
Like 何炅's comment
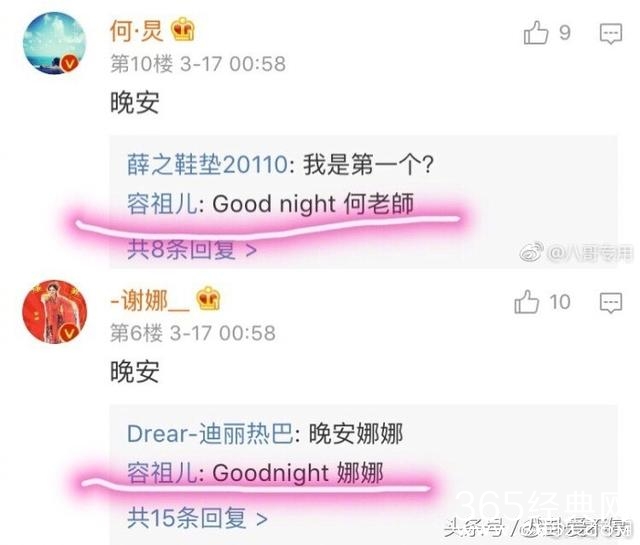click(537, 33)
